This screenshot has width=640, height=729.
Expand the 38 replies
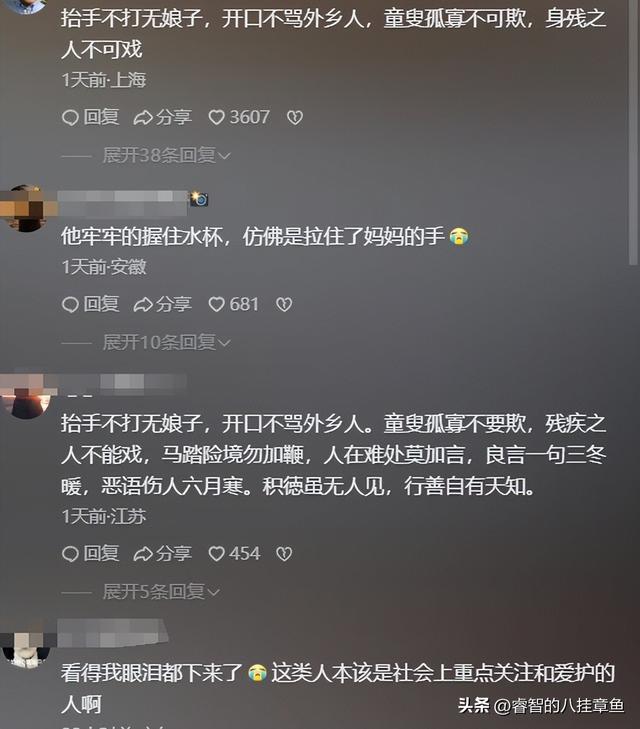[x=166, y=155]
